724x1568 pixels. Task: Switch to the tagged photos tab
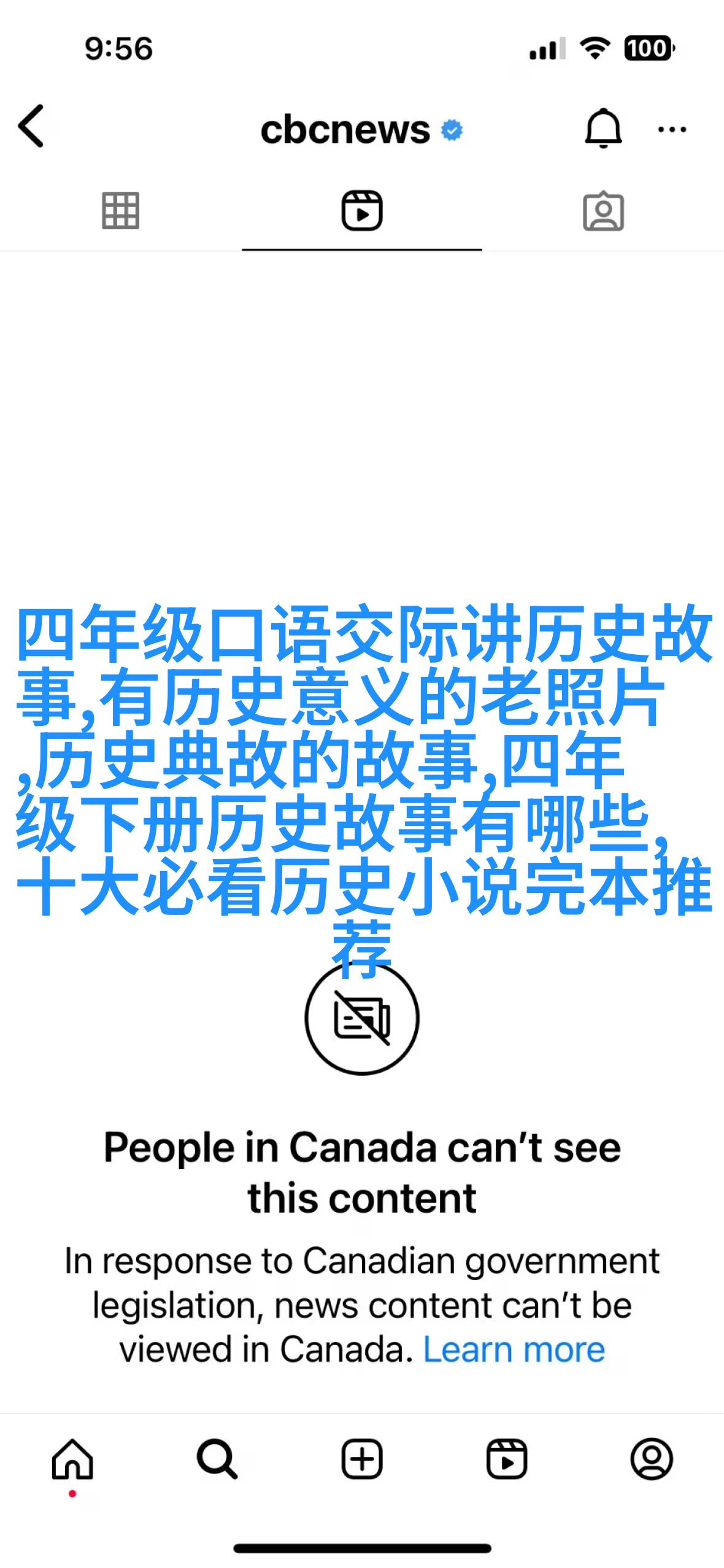[x=603, y=211]
